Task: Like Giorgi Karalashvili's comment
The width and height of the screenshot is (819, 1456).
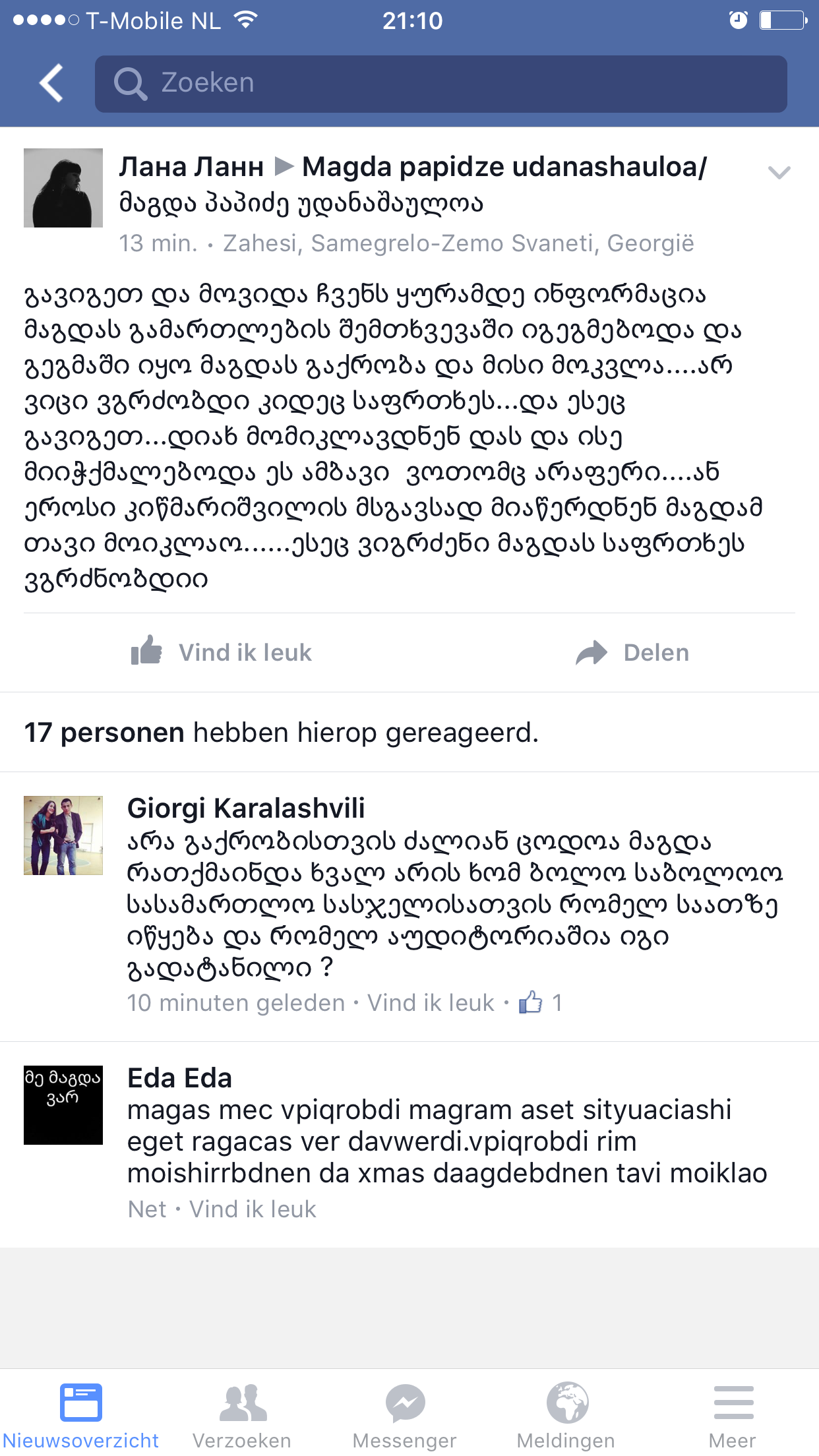Action: click(x=431, y=1003)
